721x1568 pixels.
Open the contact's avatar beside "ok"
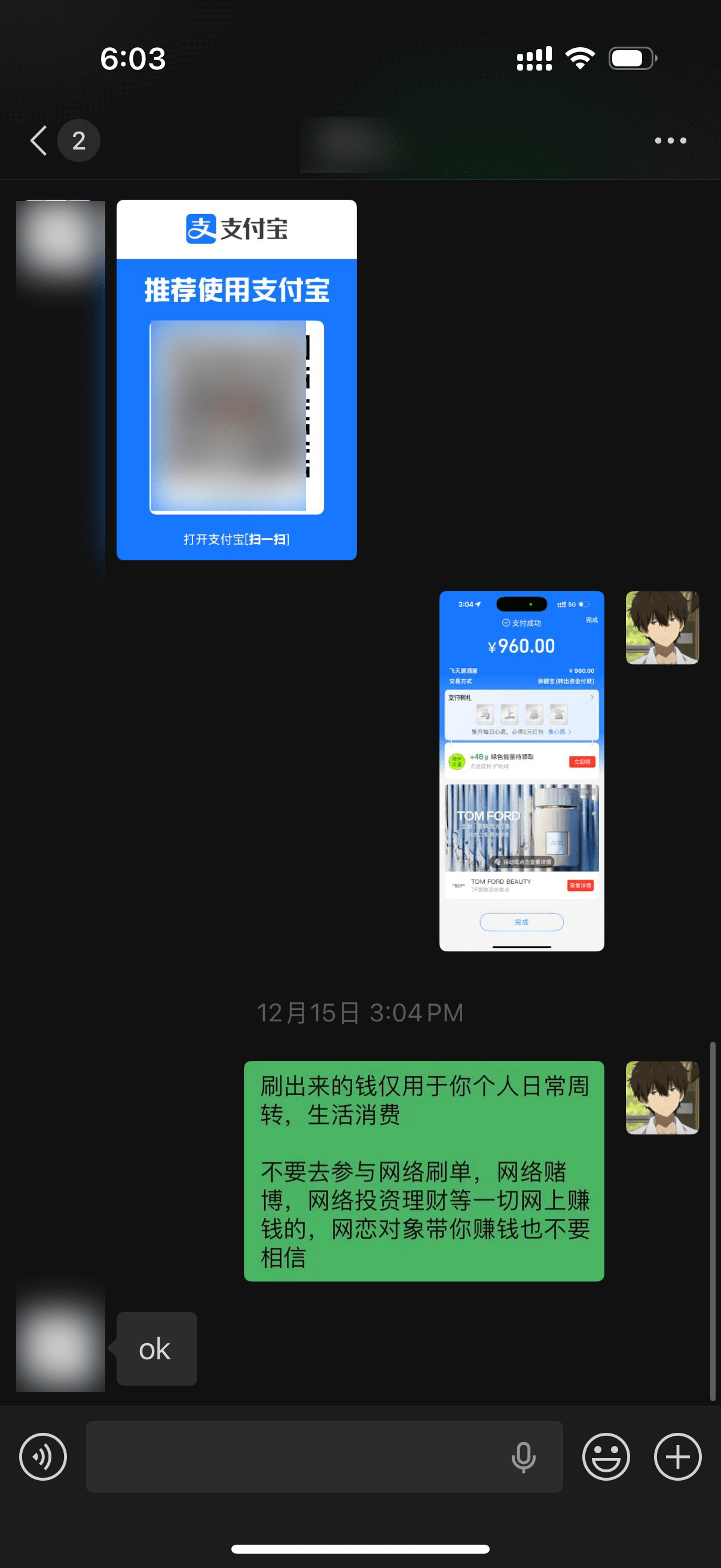60,1348
